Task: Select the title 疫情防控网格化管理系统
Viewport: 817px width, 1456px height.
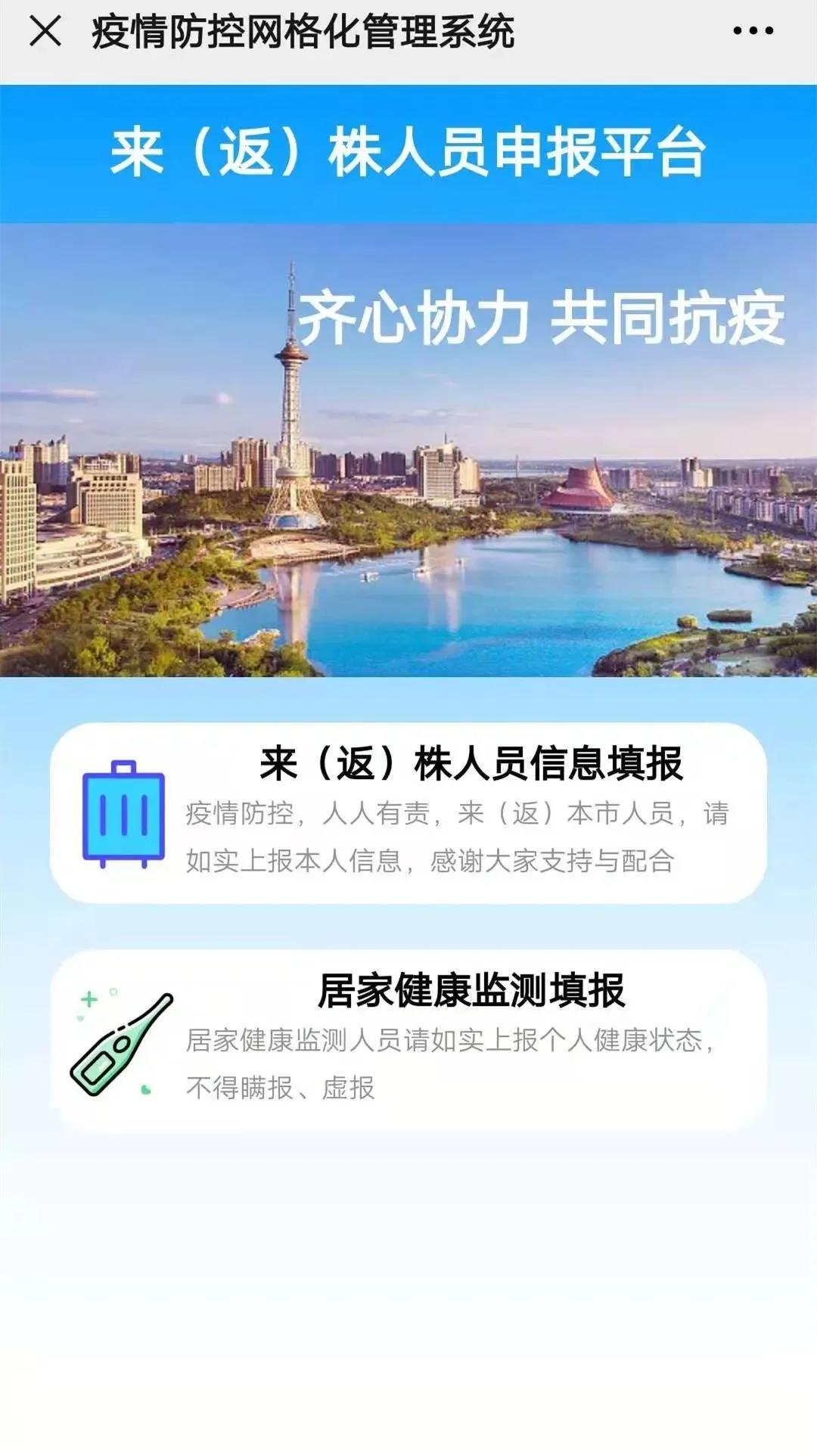Action: pos(303,30)
